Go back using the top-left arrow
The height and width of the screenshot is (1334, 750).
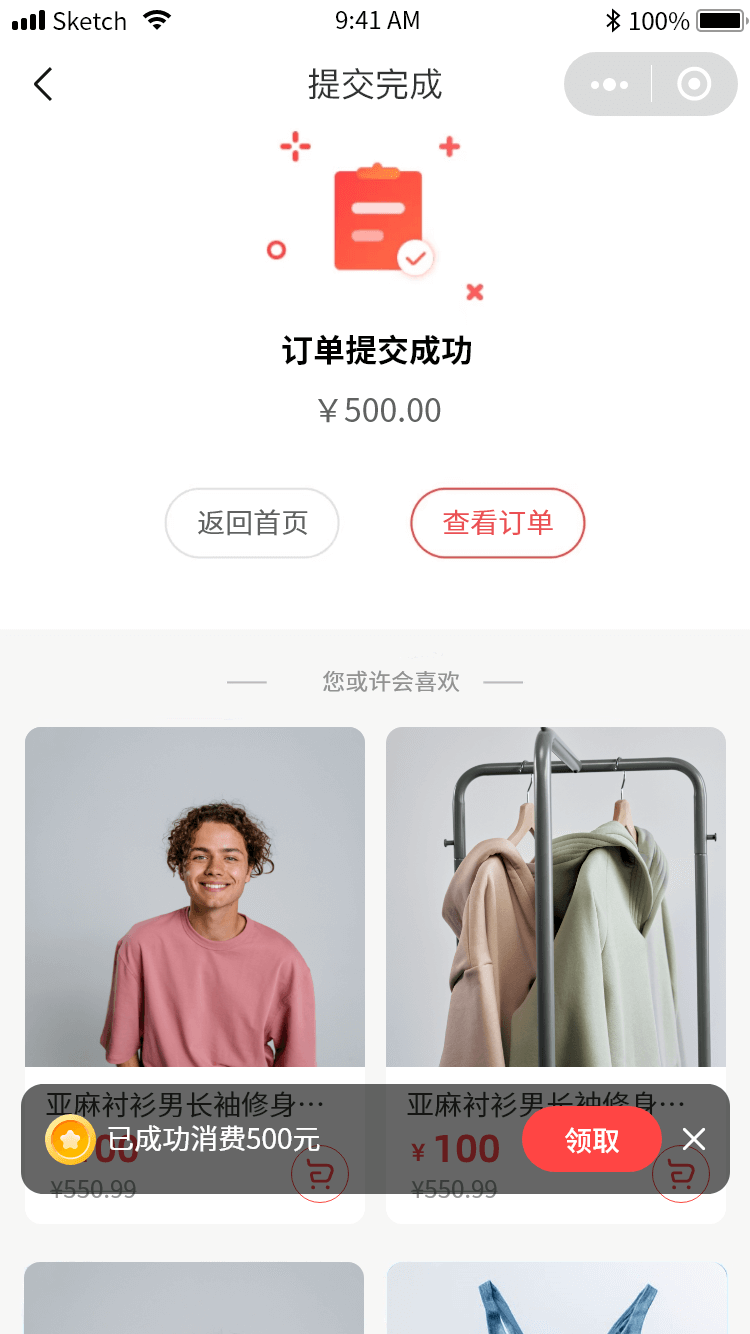[x=43, y=85]
